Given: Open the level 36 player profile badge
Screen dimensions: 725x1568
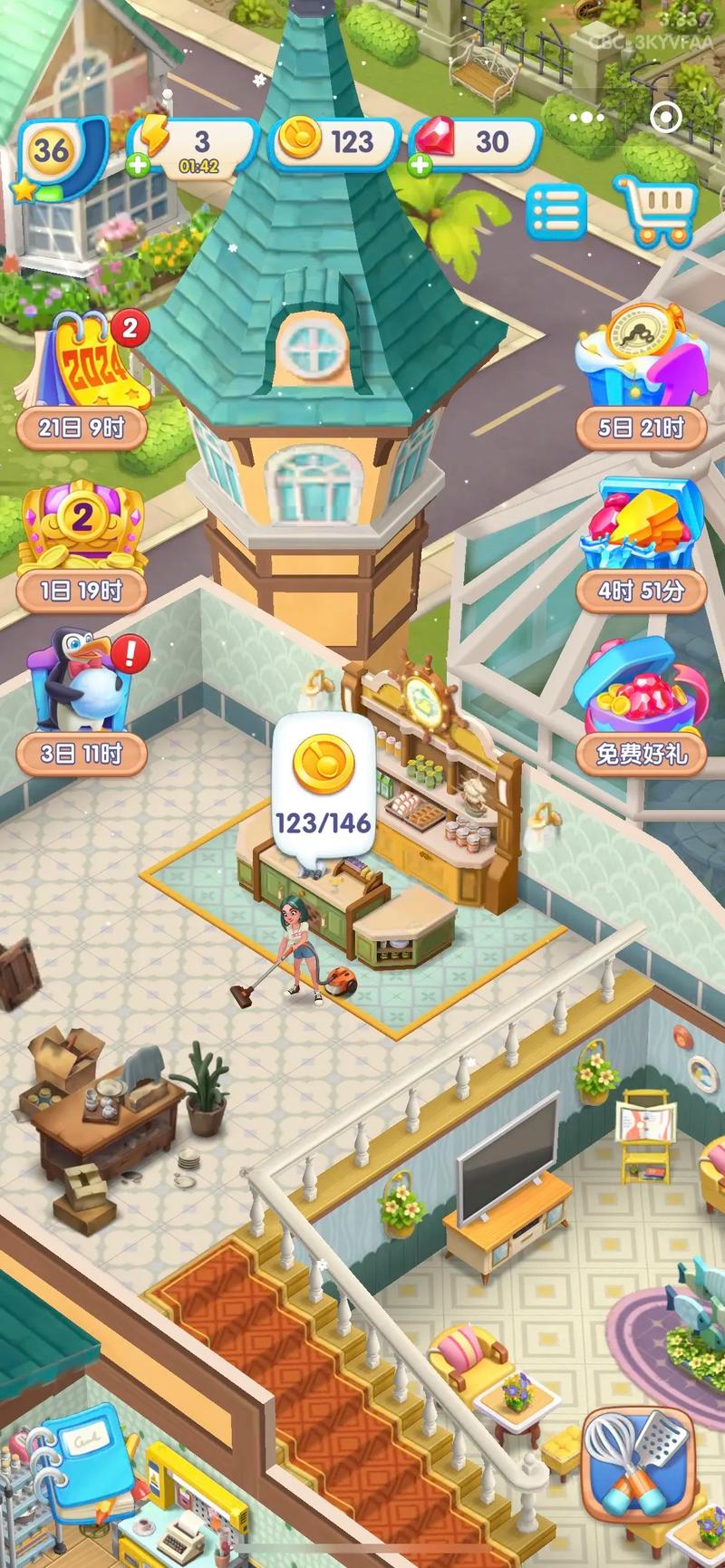Looking at the screenshot, I should [x=52, y=152].
